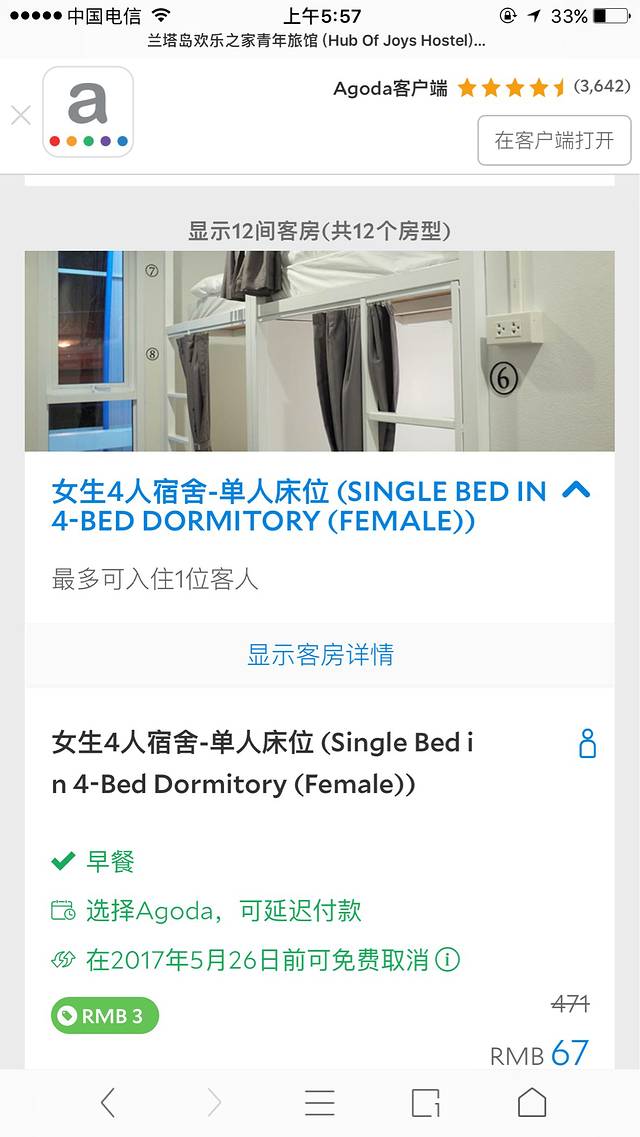The image size is (640, 1137).
Task: Collapse the female 4-bed dormitory section
Action: pyautogui.click(x=577, y=490)
